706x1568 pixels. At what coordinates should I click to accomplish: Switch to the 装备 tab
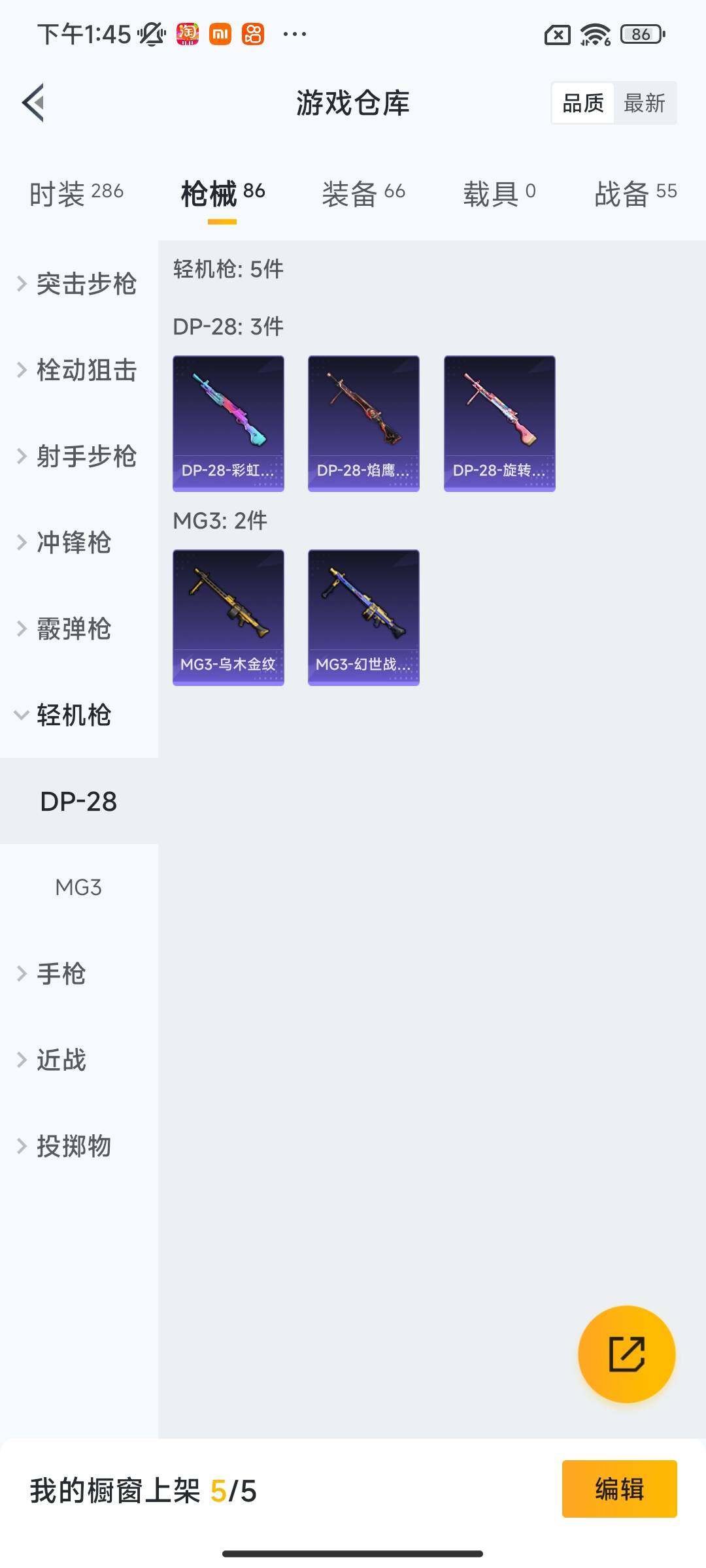point(363,193)
